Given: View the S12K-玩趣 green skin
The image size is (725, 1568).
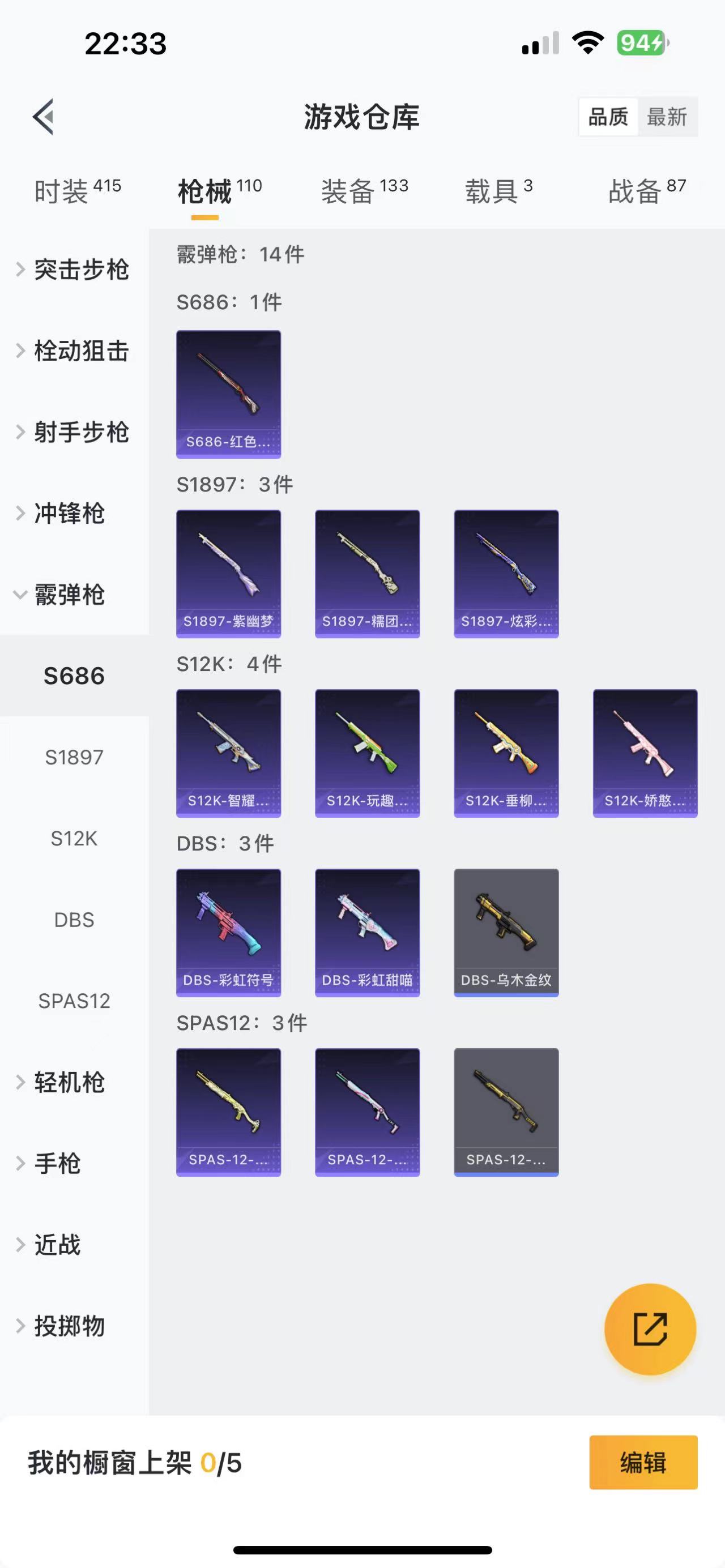Looking at the screenshot, I should tap(367, 753).
